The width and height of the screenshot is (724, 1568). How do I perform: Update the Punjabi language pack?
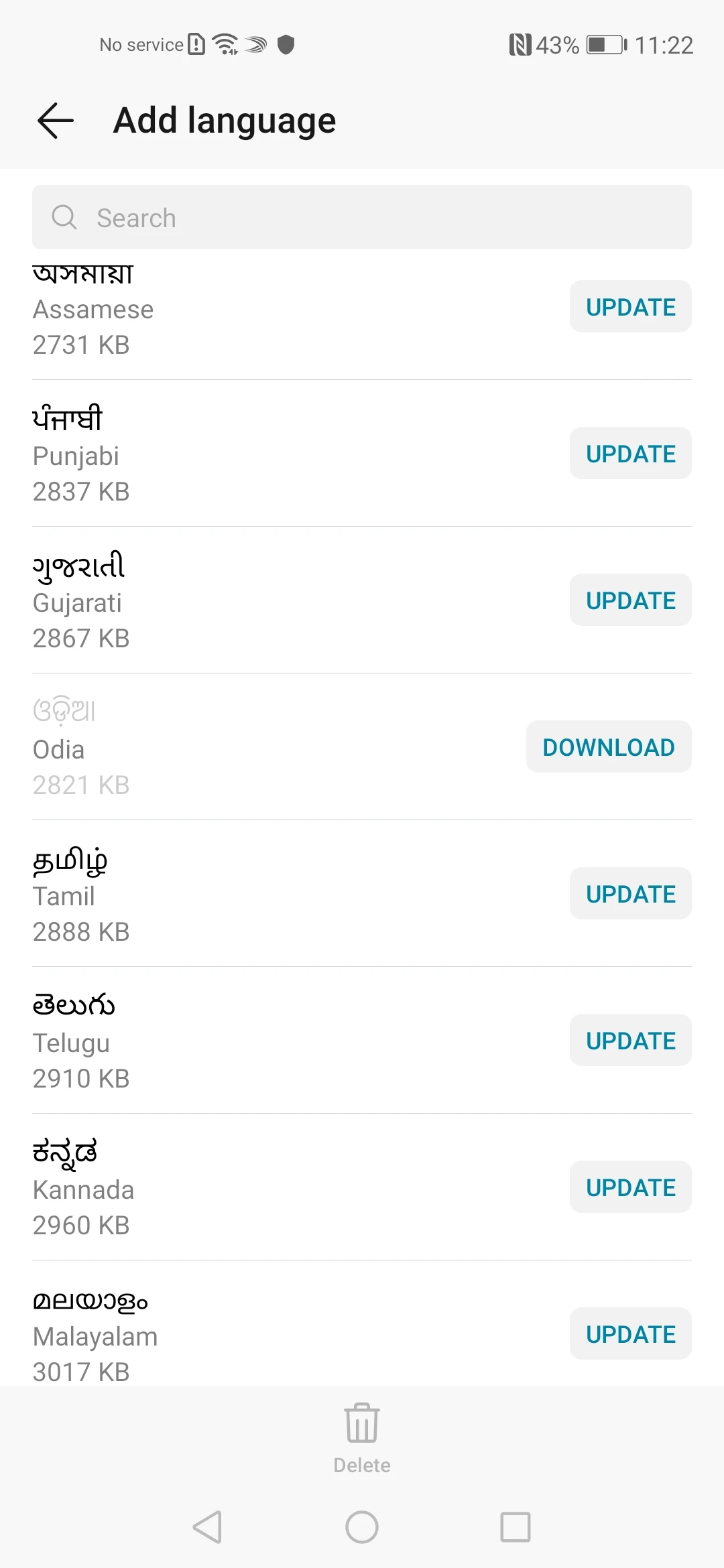[x=631, y=454]
